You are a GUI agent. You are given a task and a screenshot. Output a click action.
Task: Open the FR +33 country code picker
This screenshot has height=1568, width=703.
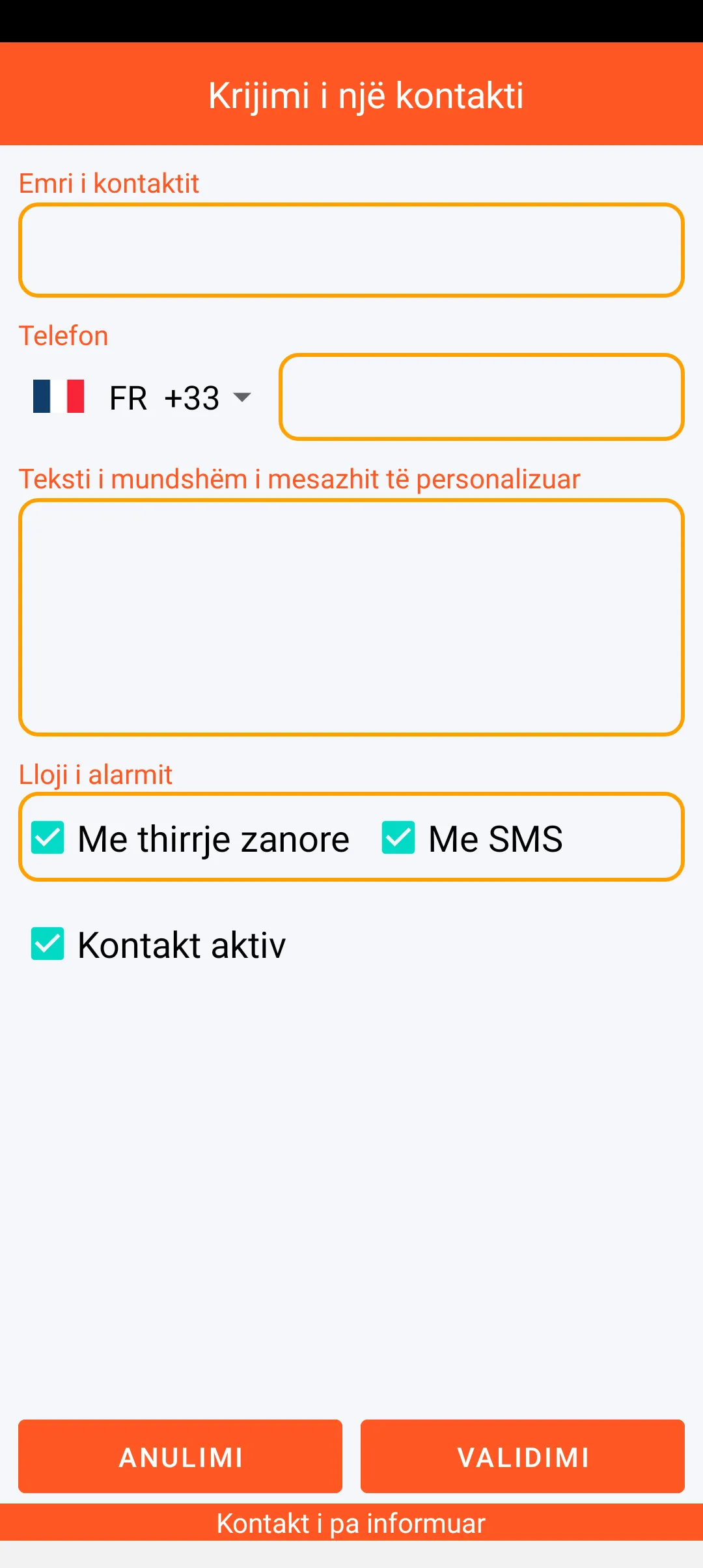[x=142, y=397]
